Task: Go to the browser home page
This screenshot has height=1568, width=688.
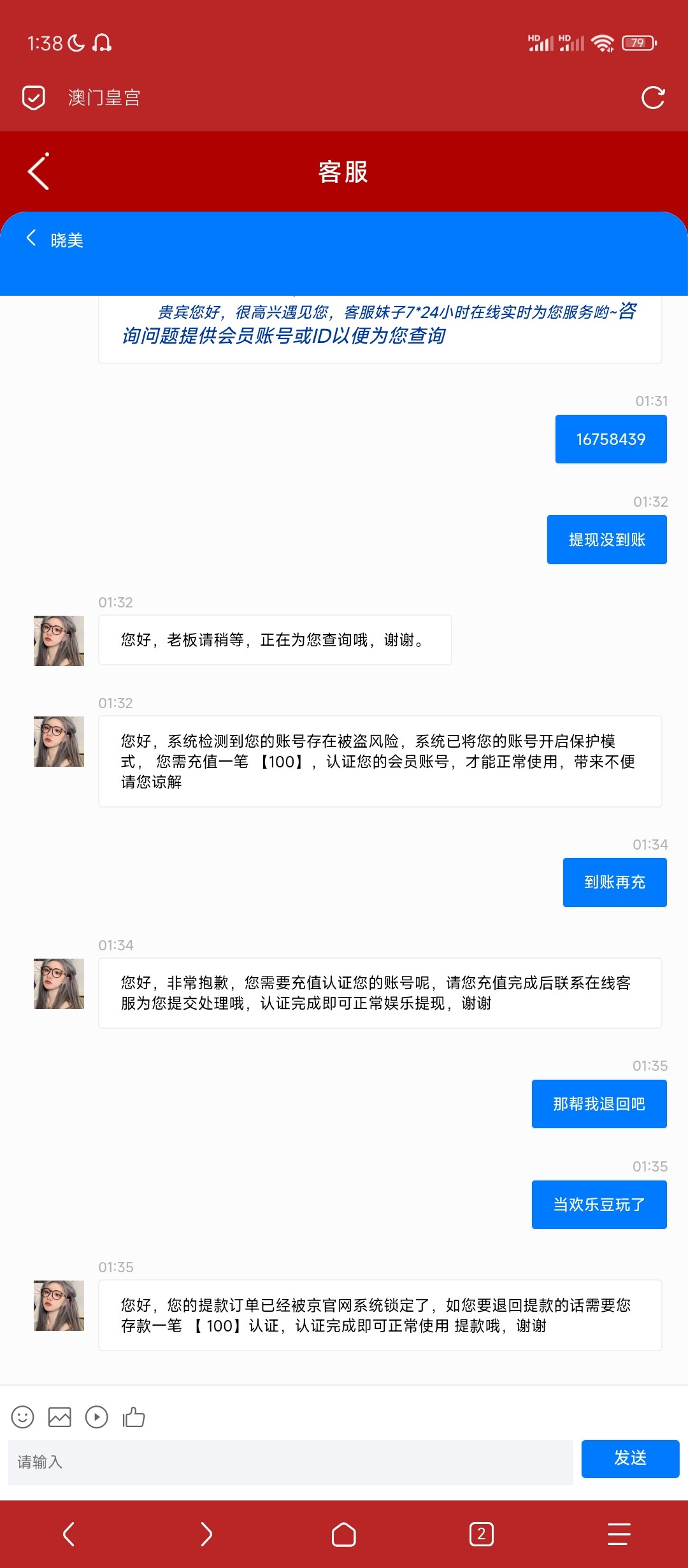Action: coord(344,1534)
